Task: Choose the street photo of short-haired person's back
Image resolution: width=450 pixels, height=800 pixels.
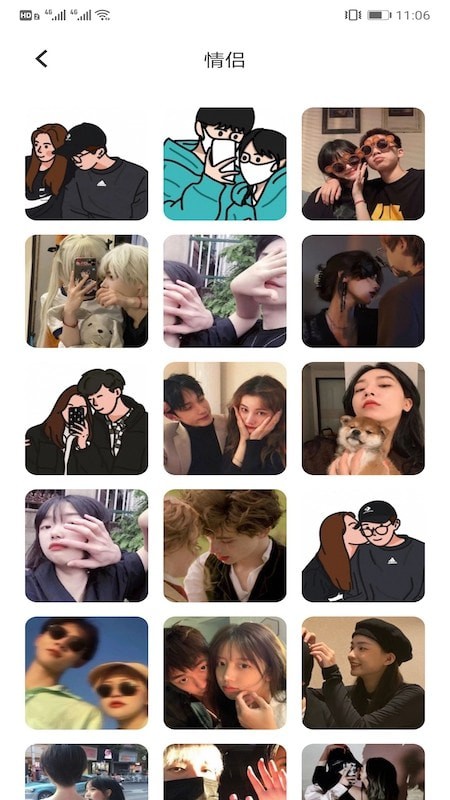Action: tap(86, 772)
